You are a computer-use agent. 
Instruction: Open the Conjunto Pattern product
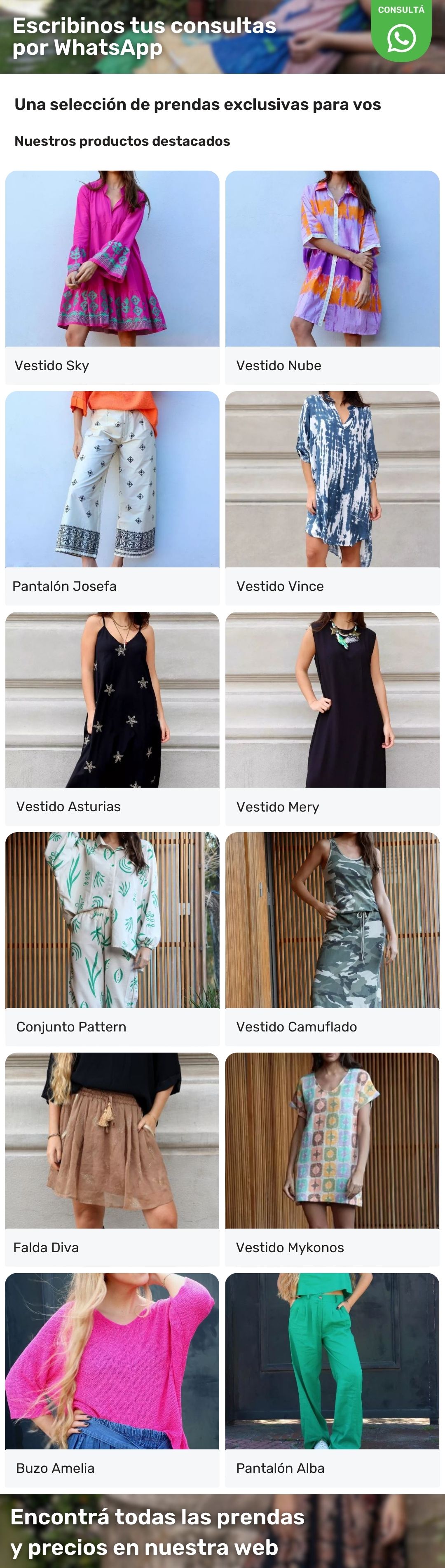point(112,938)
